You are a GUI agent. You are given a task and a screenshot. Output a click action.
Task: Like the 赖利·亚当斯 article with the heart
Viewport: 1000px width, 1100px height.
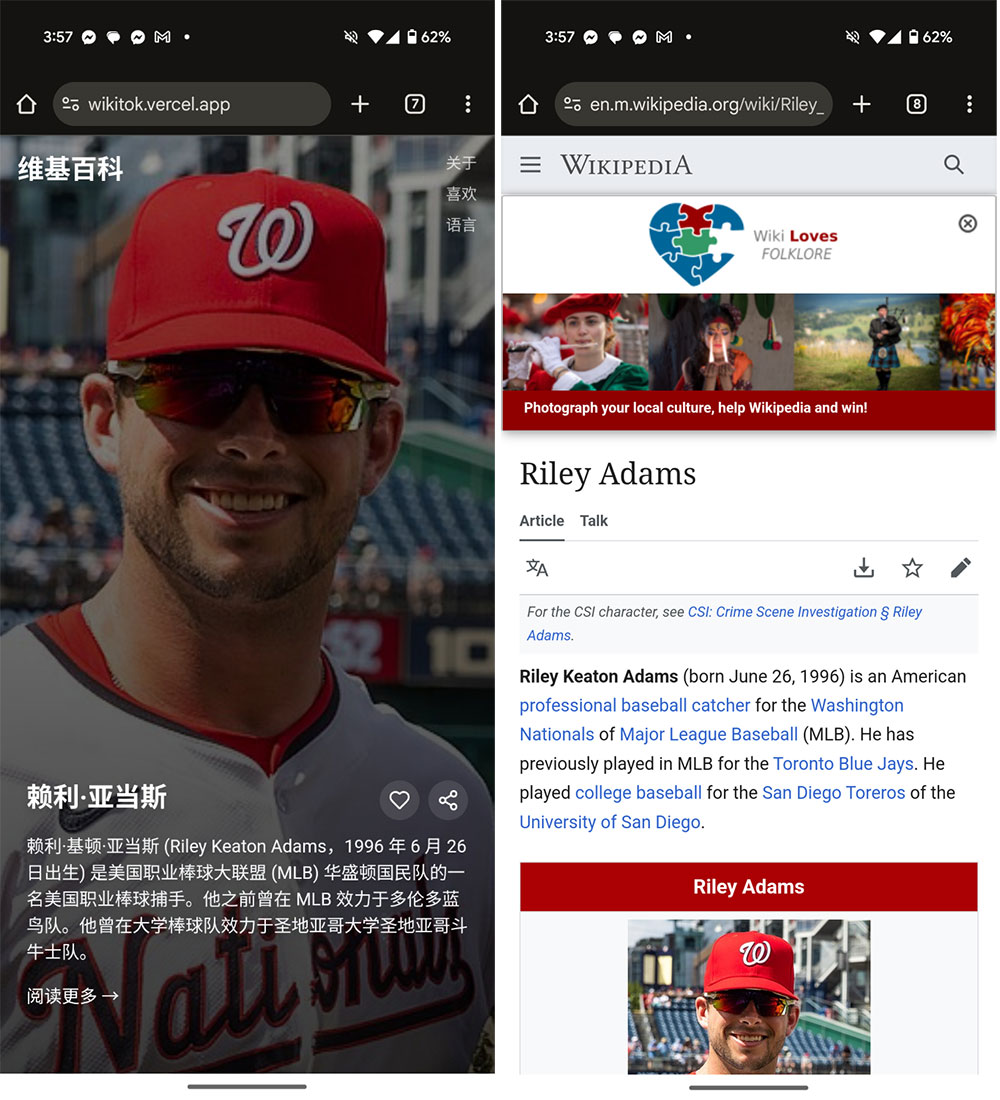click(x=399, y=800)
